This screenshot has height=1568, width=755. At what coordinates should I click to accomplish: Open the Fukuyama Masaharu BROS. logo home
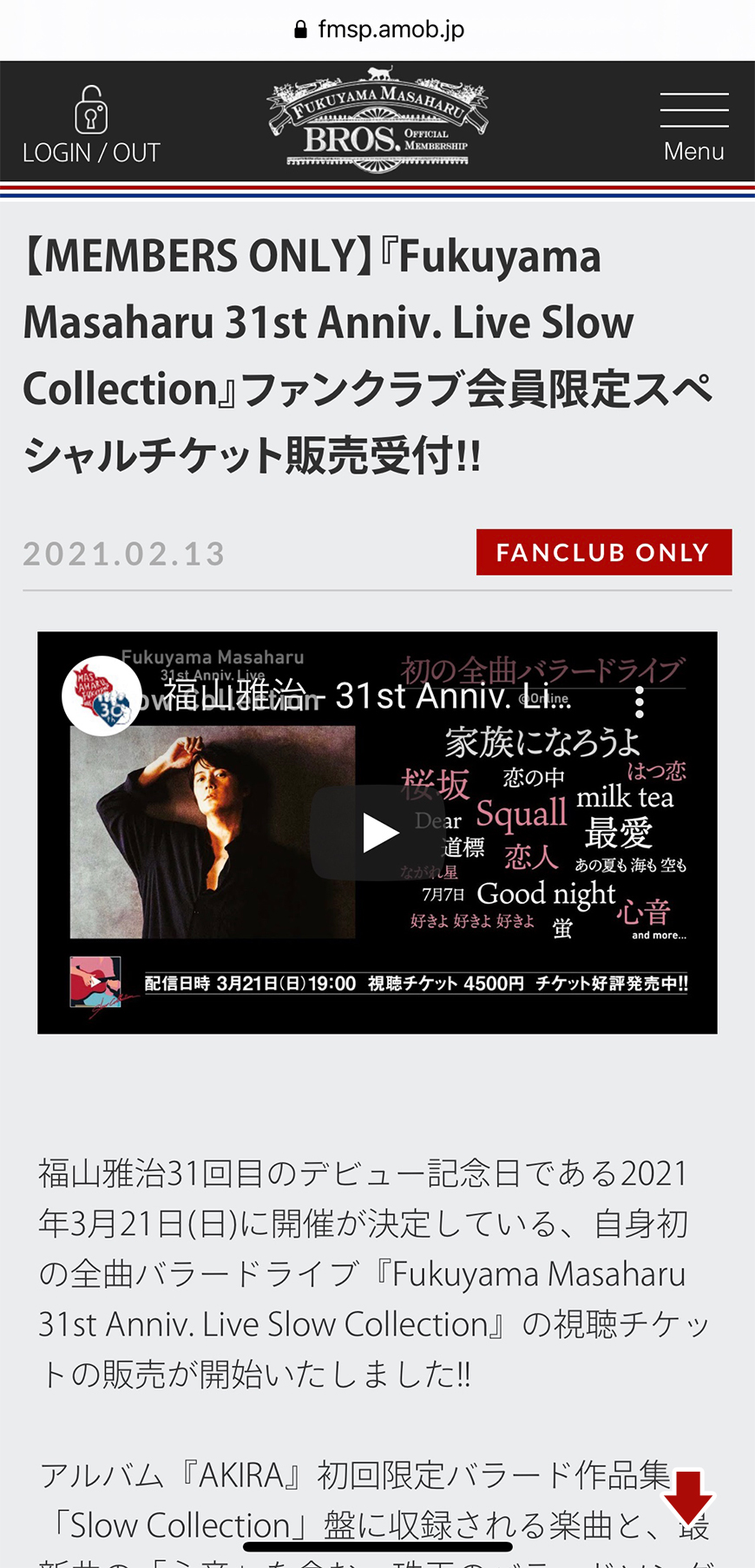pos(377,121)
